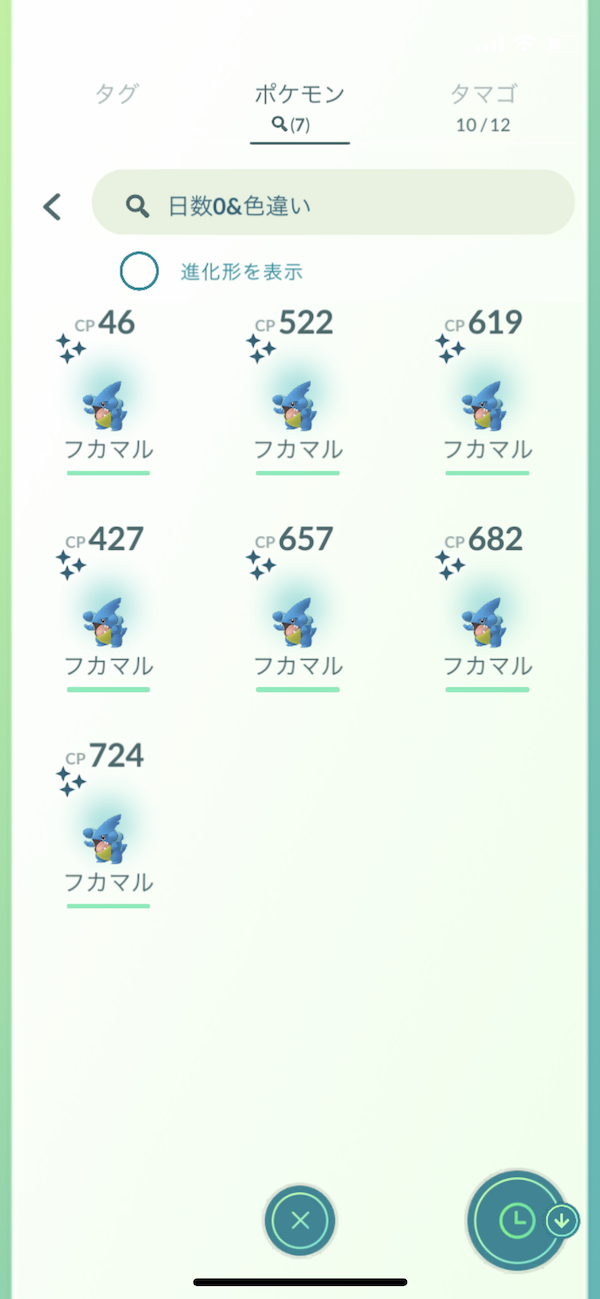Select the ポケモン tab

[x=300, y=108]
